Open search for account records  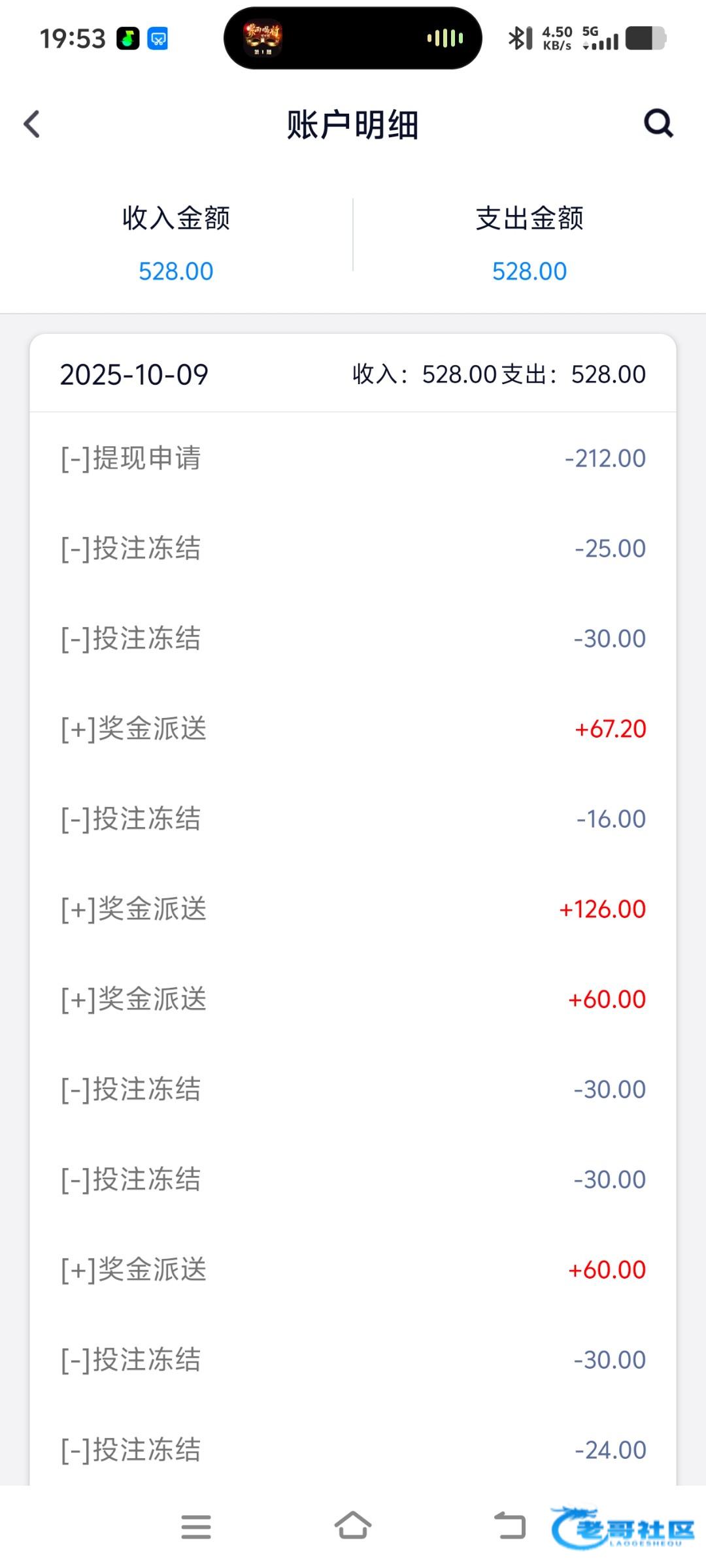(x=658, y=123)
